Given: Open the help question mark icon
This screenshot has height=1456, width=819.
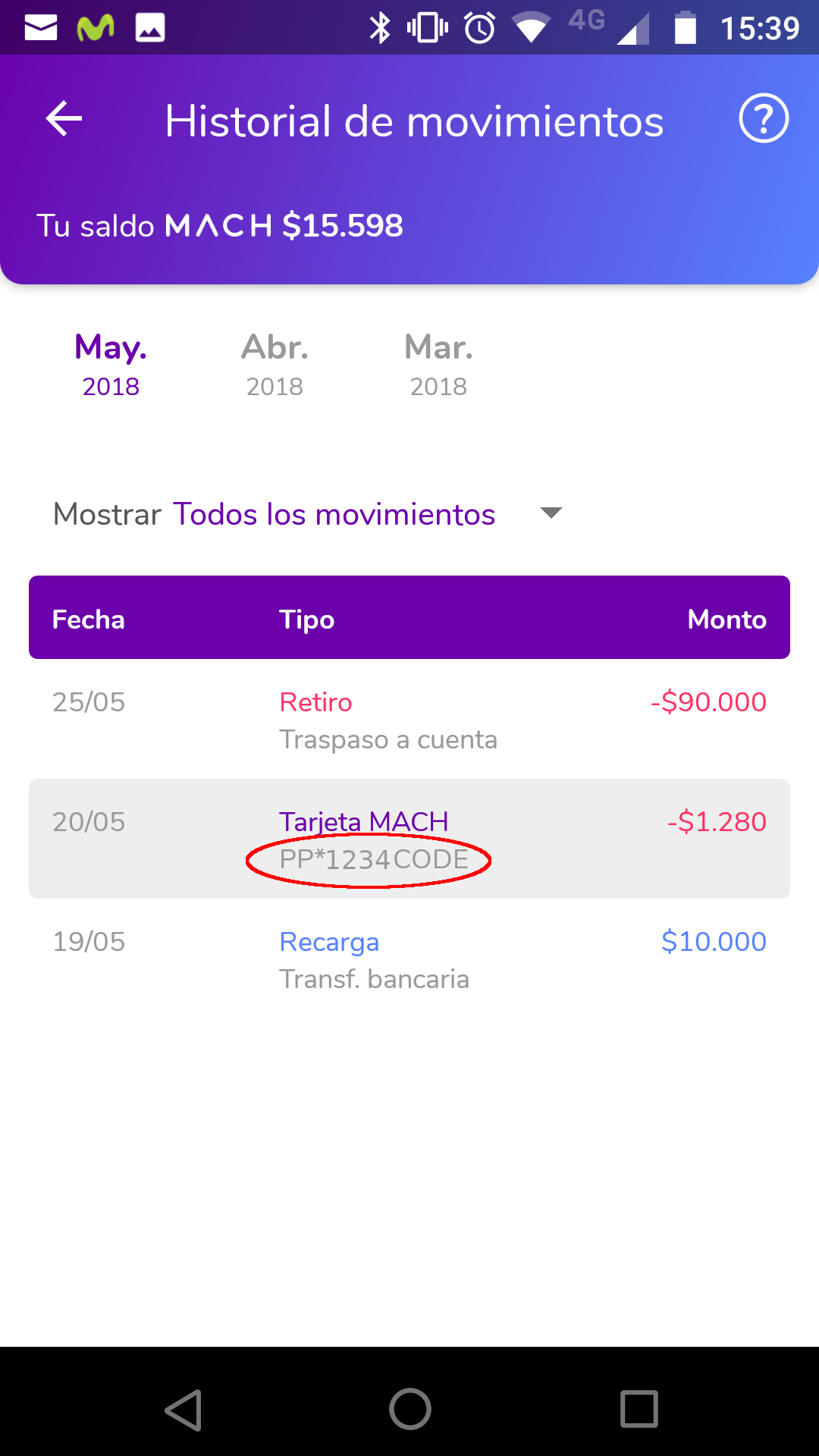Looking at the screenshot, I should coord(763,118).
